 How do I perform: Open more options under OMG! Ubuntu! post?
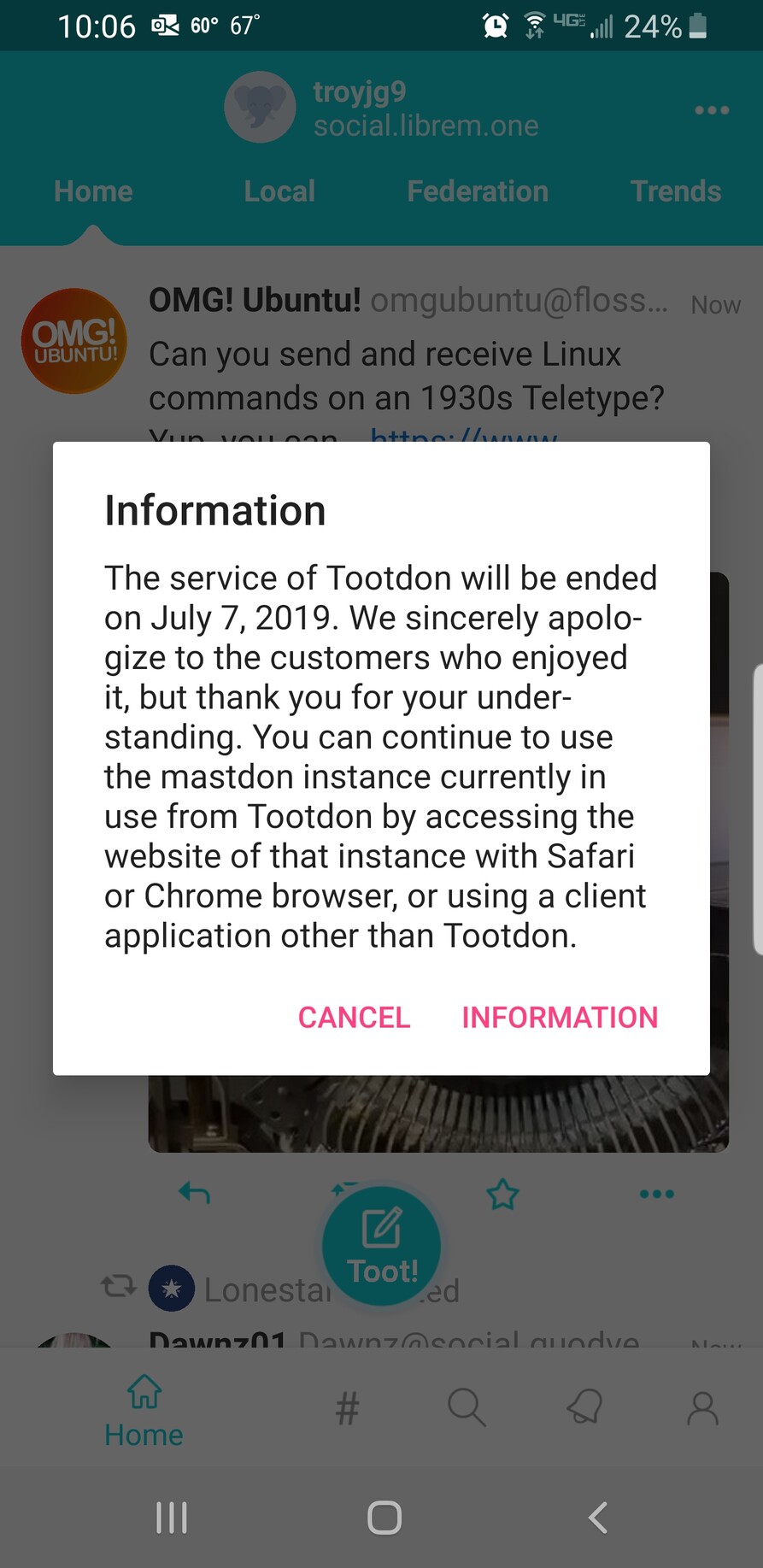(x=656, y=1194)
